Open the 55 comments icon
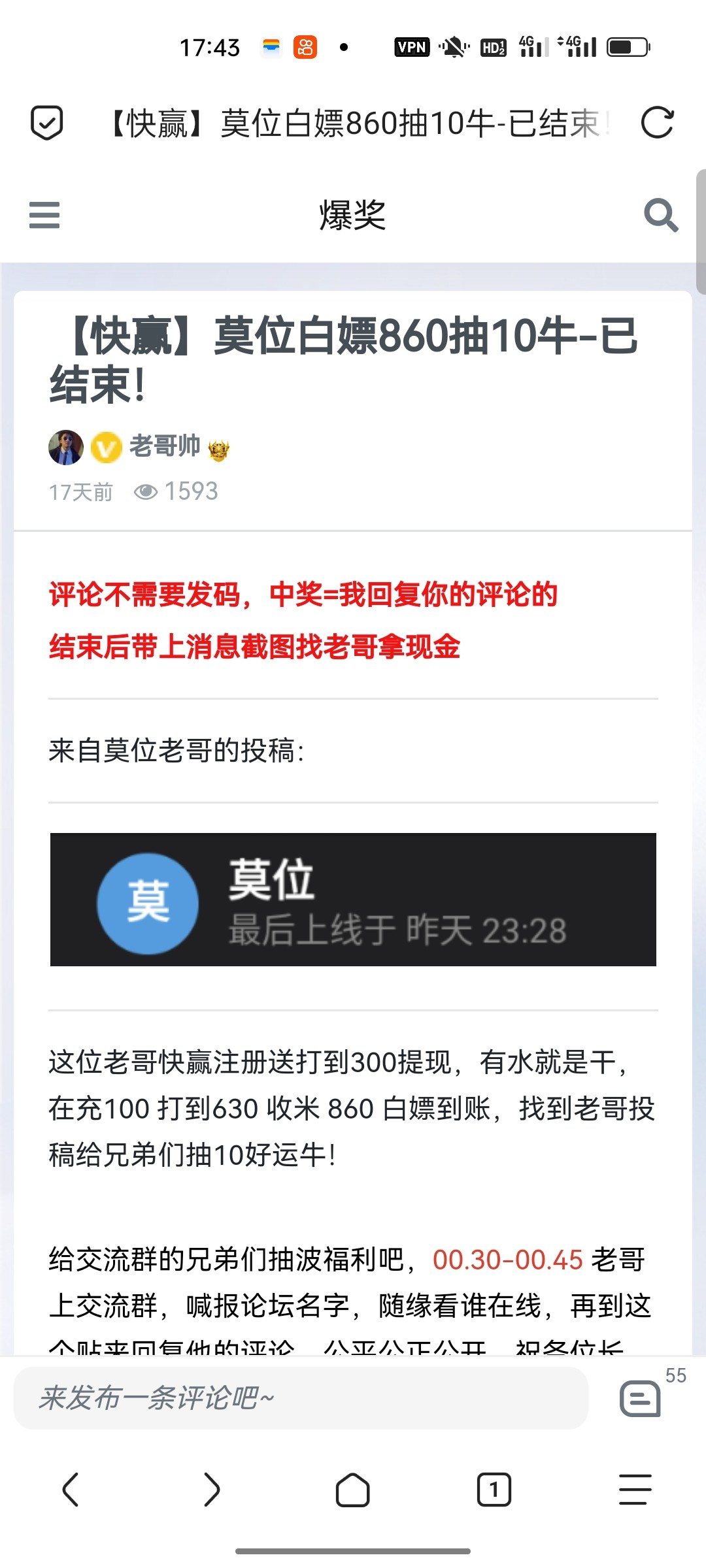The width and height of the screenshot is (706, 1568). (x=641, y=1398)
